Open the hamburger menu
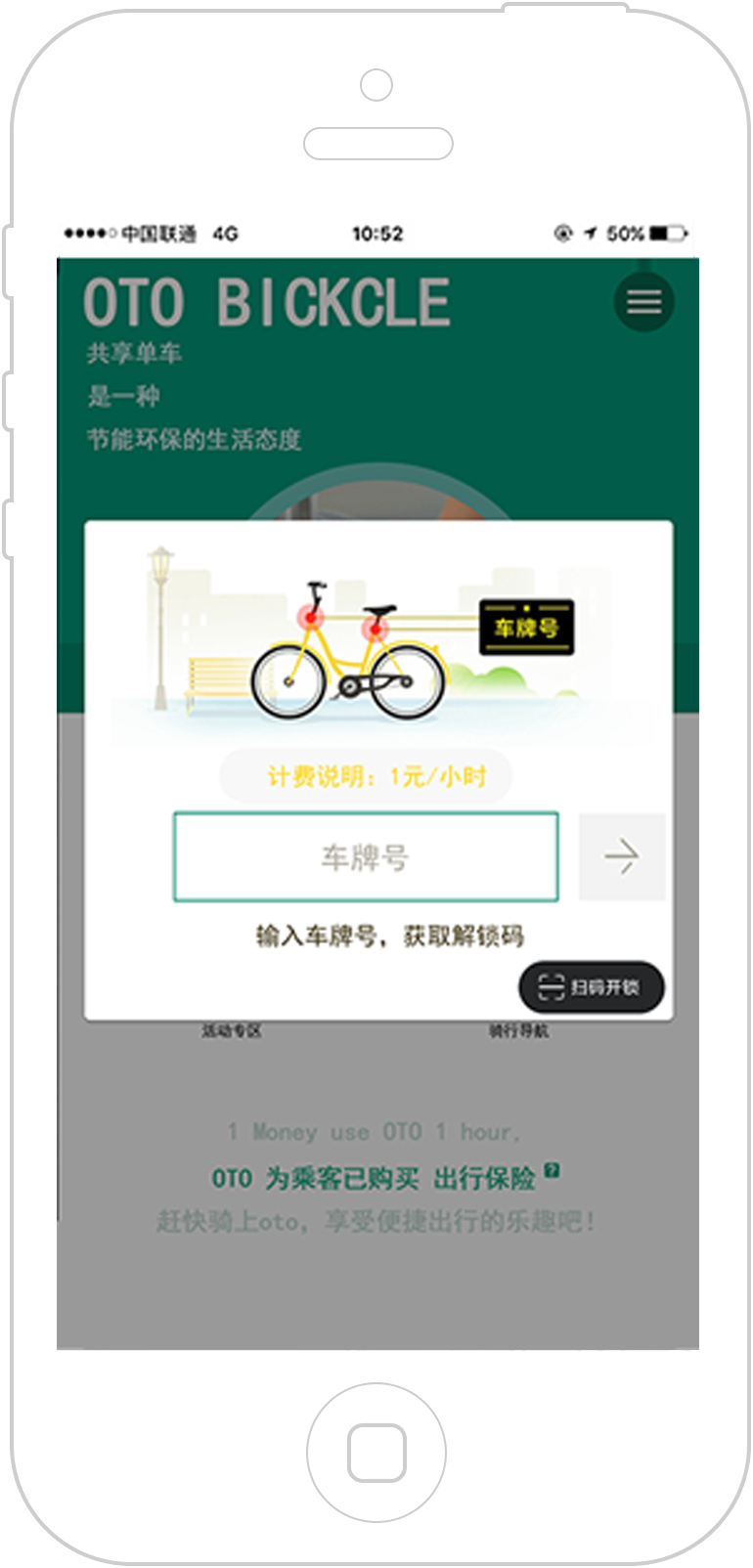The image size is (753, 1568). pos(643,302)
